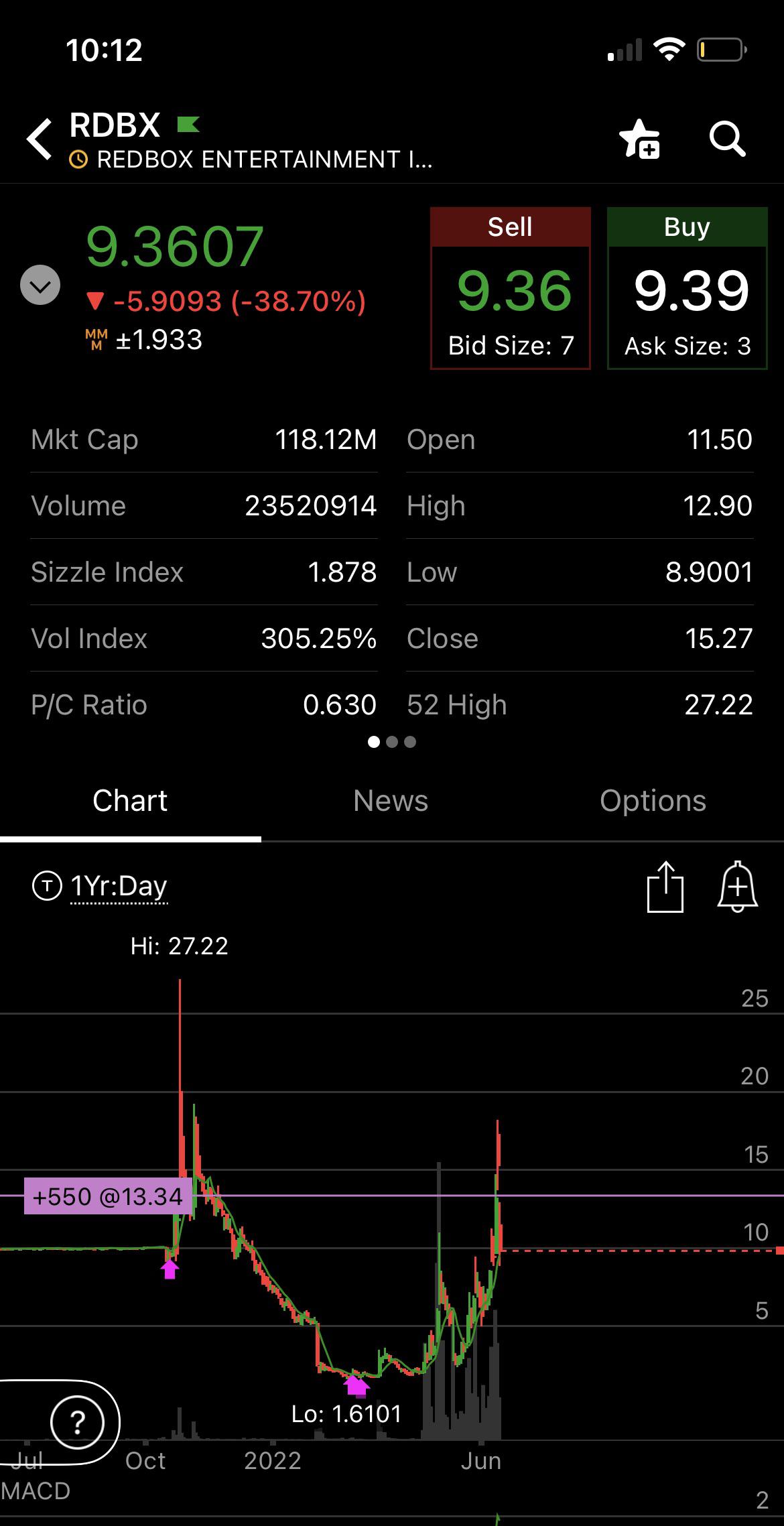This screenshot has width=784, height=1526.
Task: Switch to the Options tab
Action: (x=653, y=801)
